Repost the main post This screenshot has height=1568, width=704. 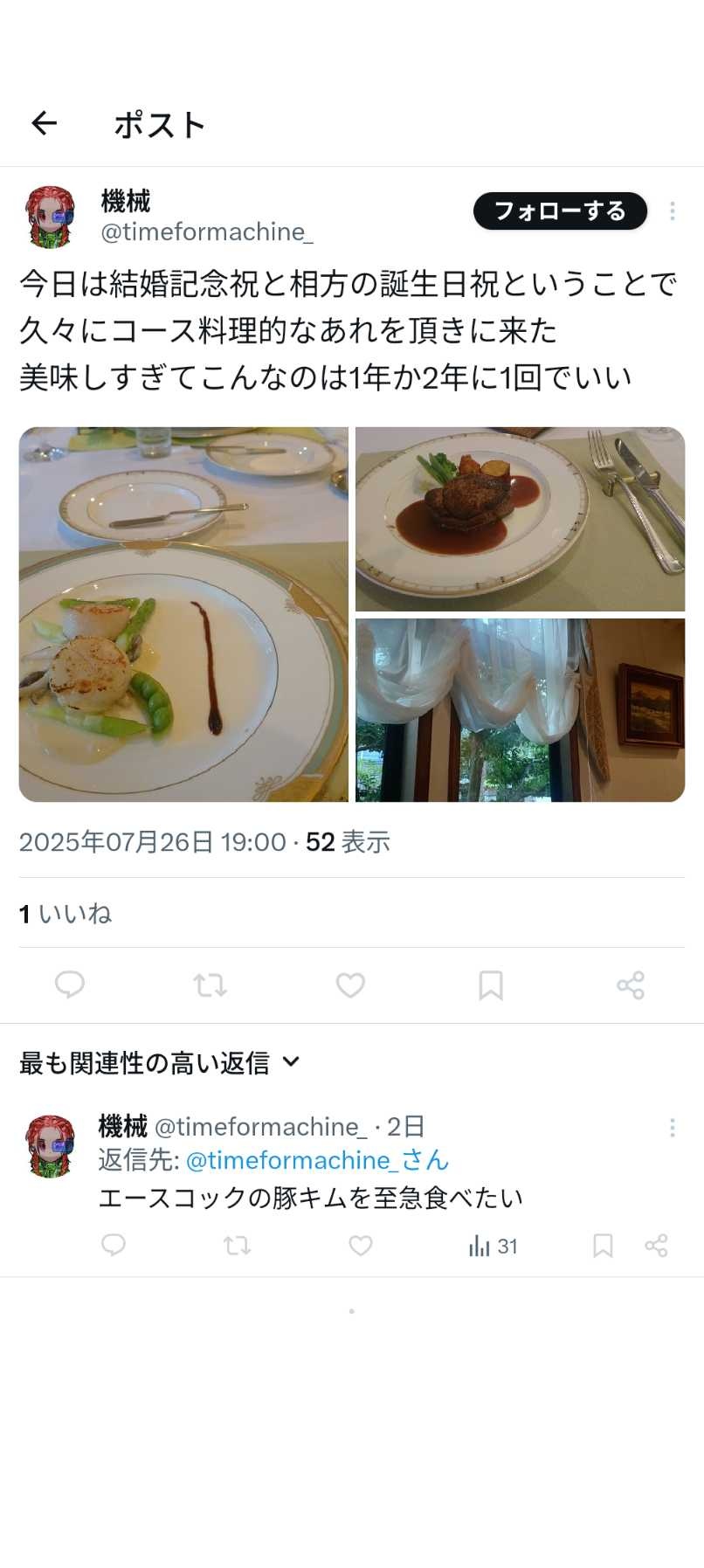210,985
